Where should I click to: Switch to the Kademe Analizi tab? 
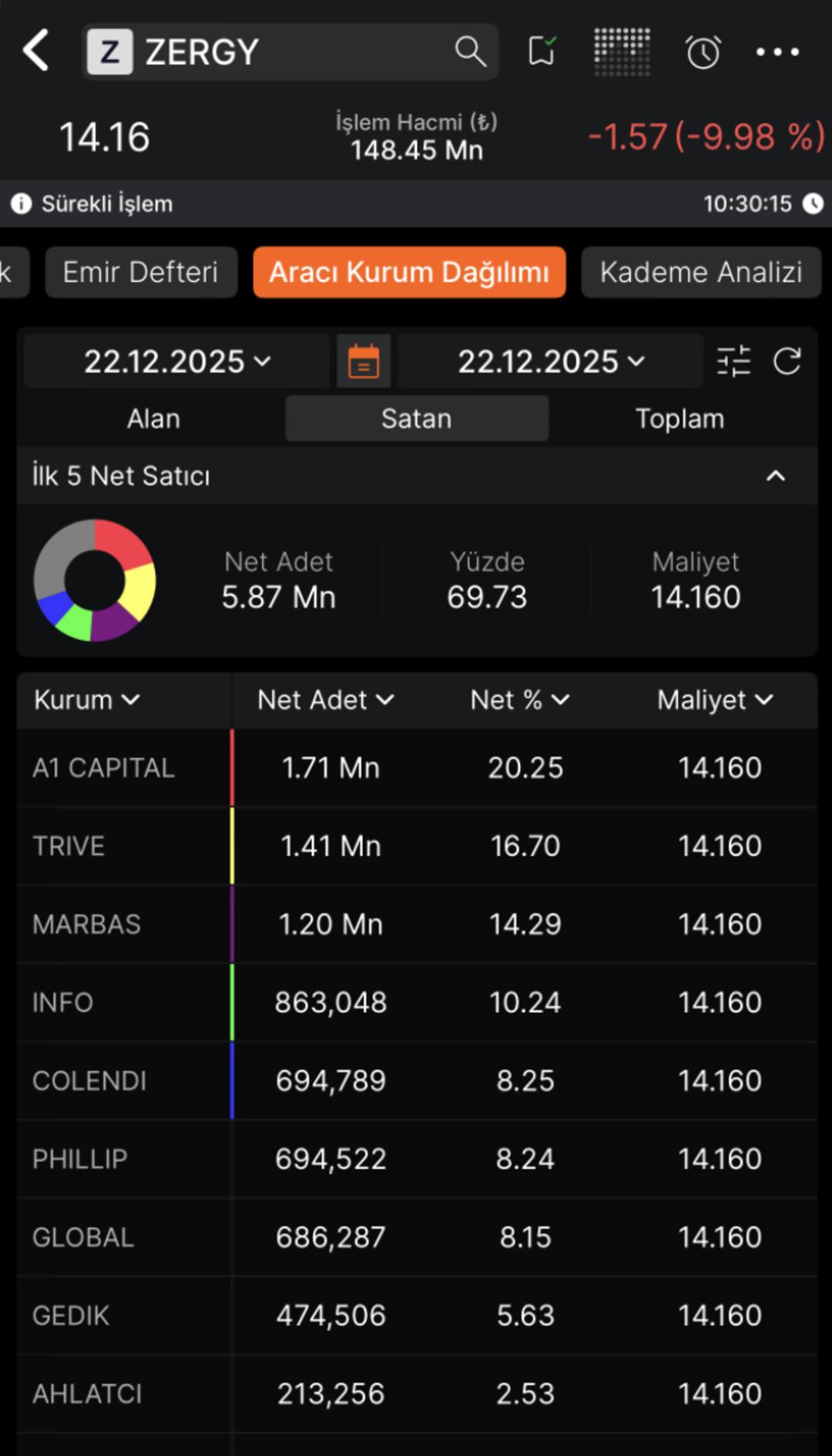pos(700,272)
